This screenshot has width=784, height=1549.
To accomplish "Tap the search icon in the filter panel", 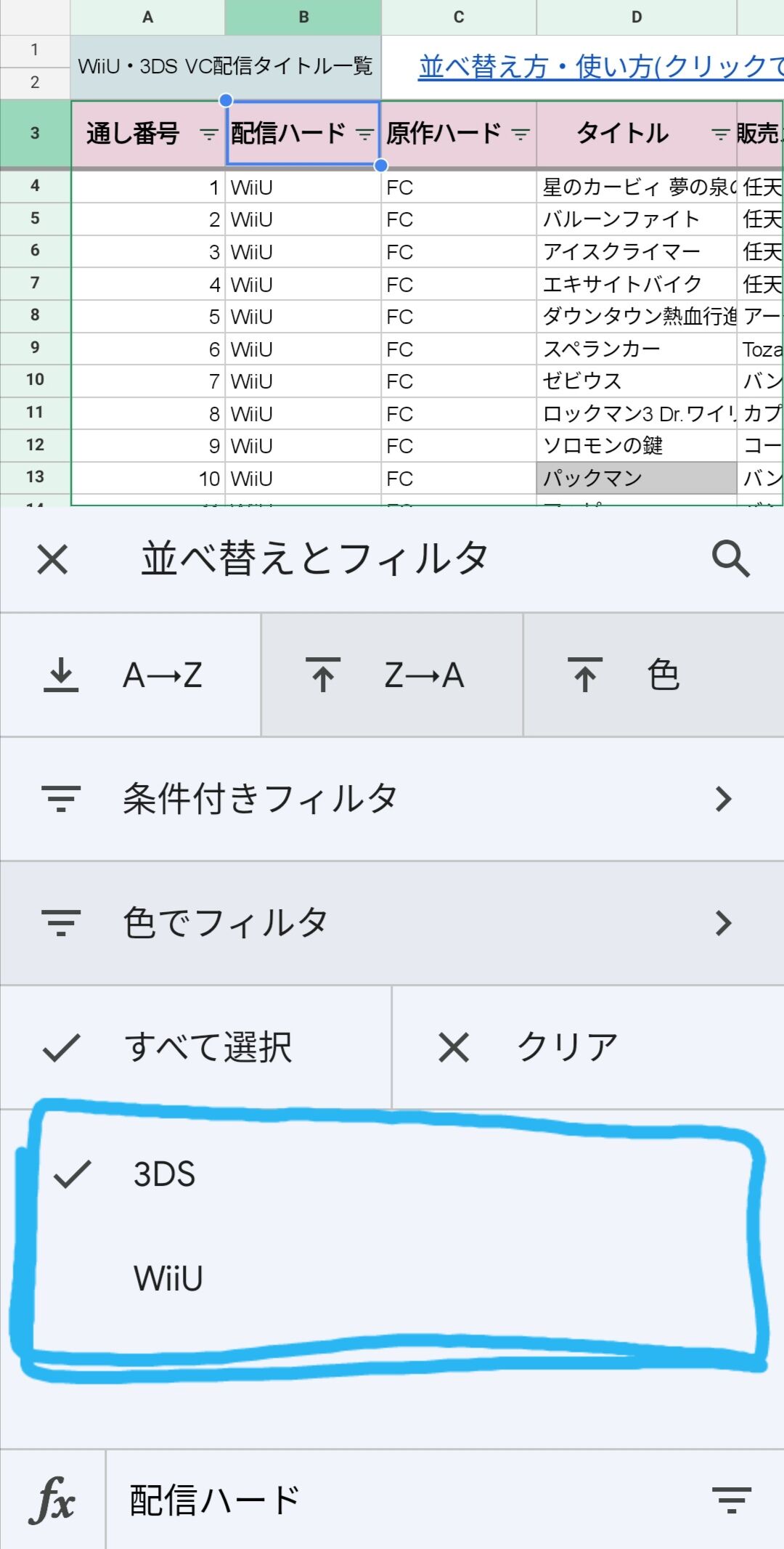I will tap(730, 558).
